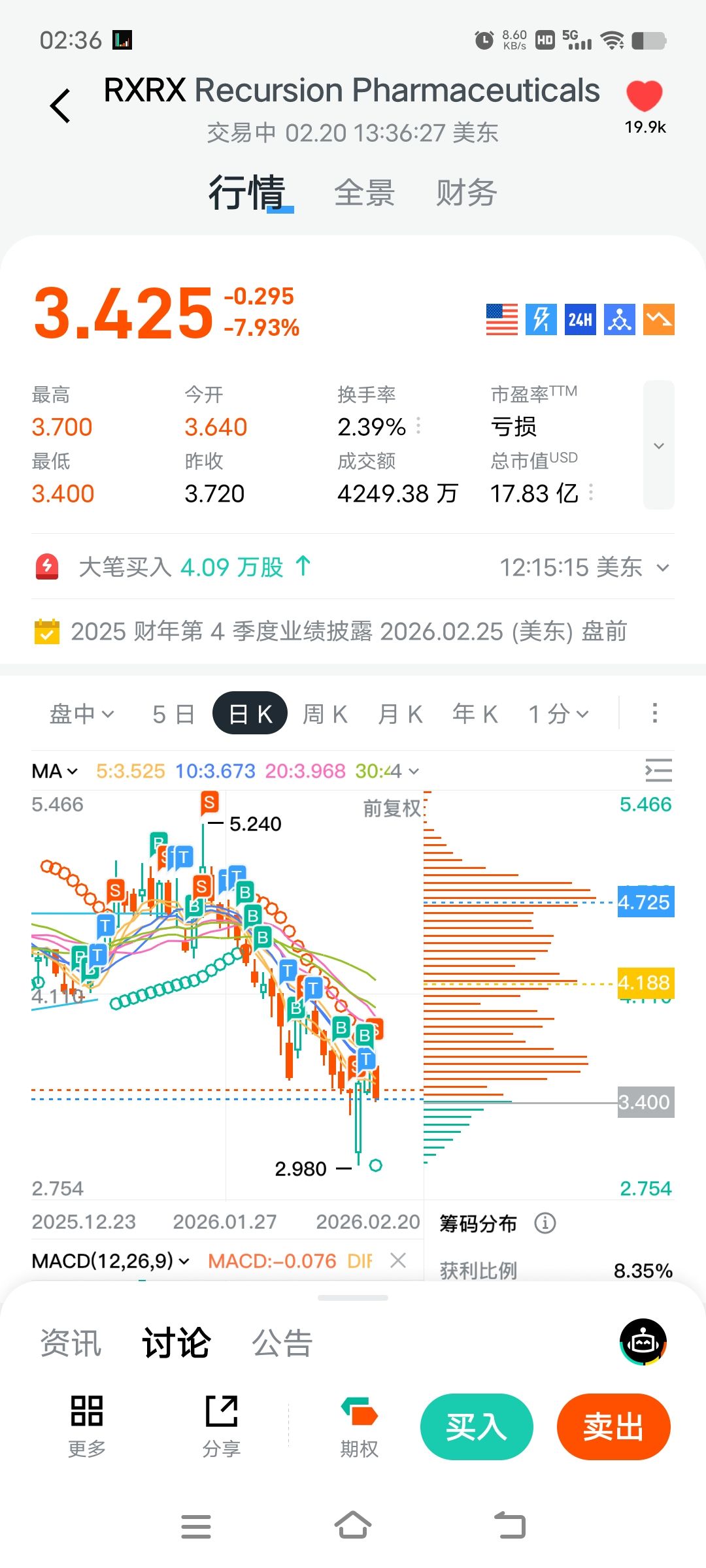Close the MACD indicator panel
Viewport: 706px width, 1568px height.
point(397,1260)
